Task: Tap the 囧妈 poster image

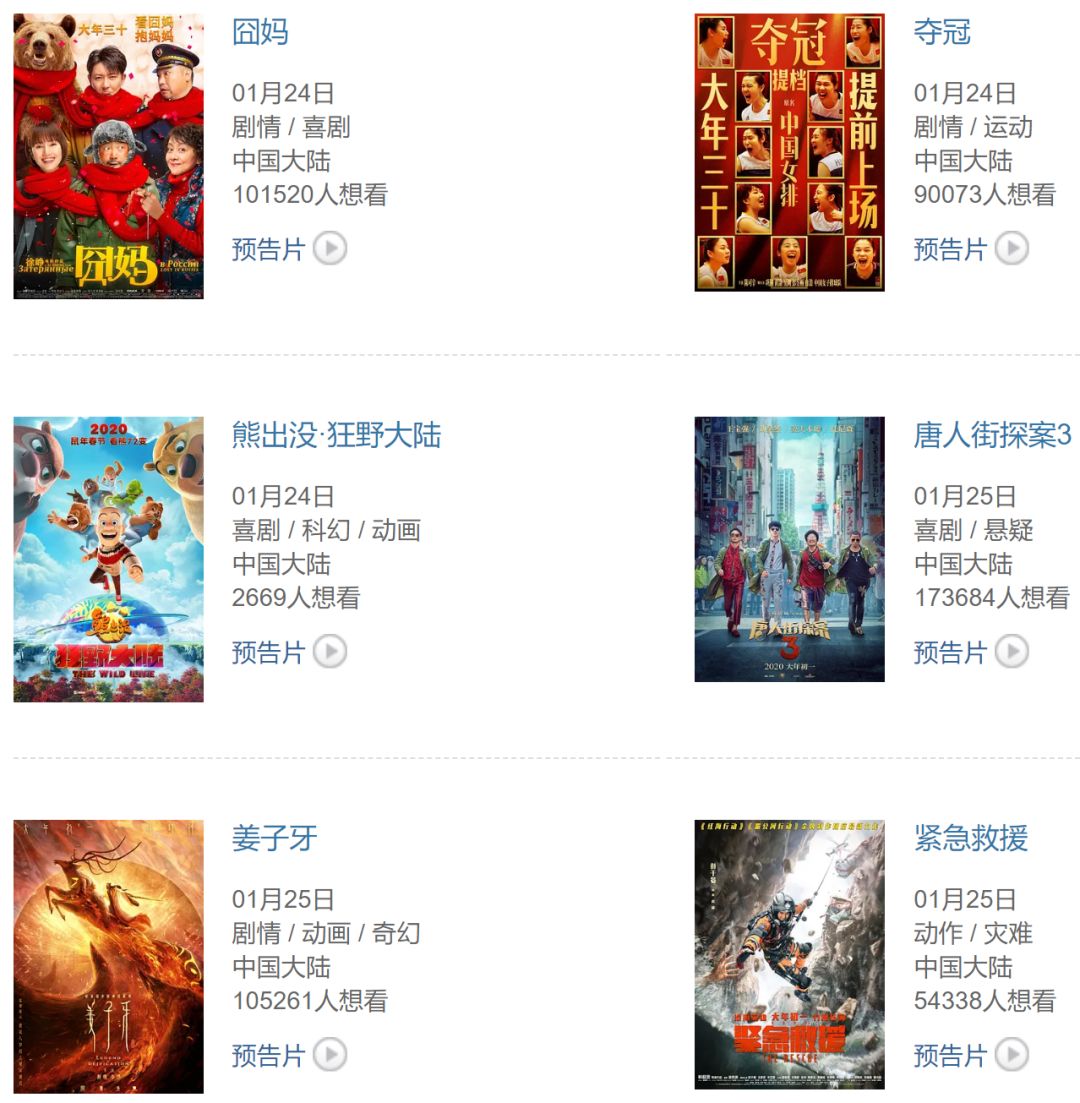Action: click(108, 156)
